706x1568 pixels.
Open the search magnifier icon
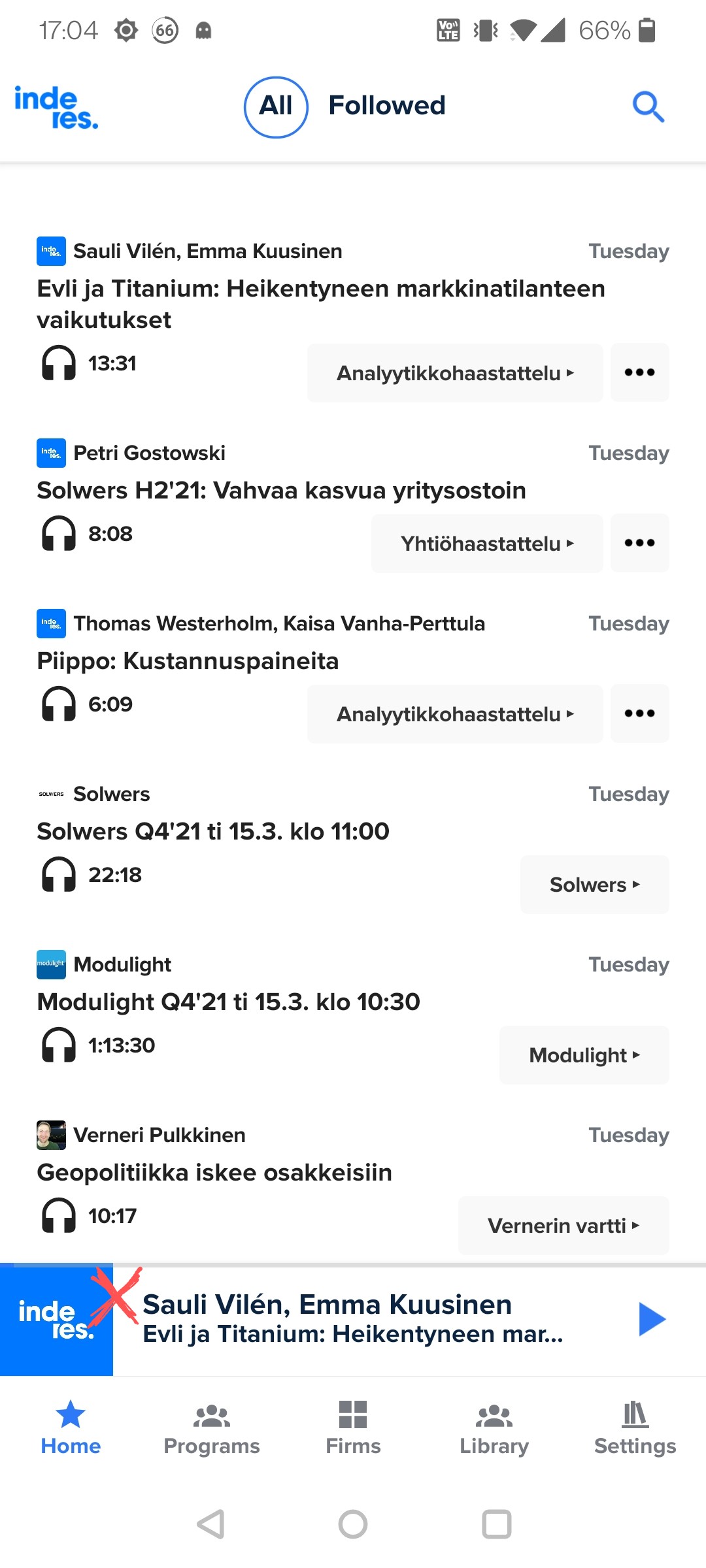(x=648, y=106)
